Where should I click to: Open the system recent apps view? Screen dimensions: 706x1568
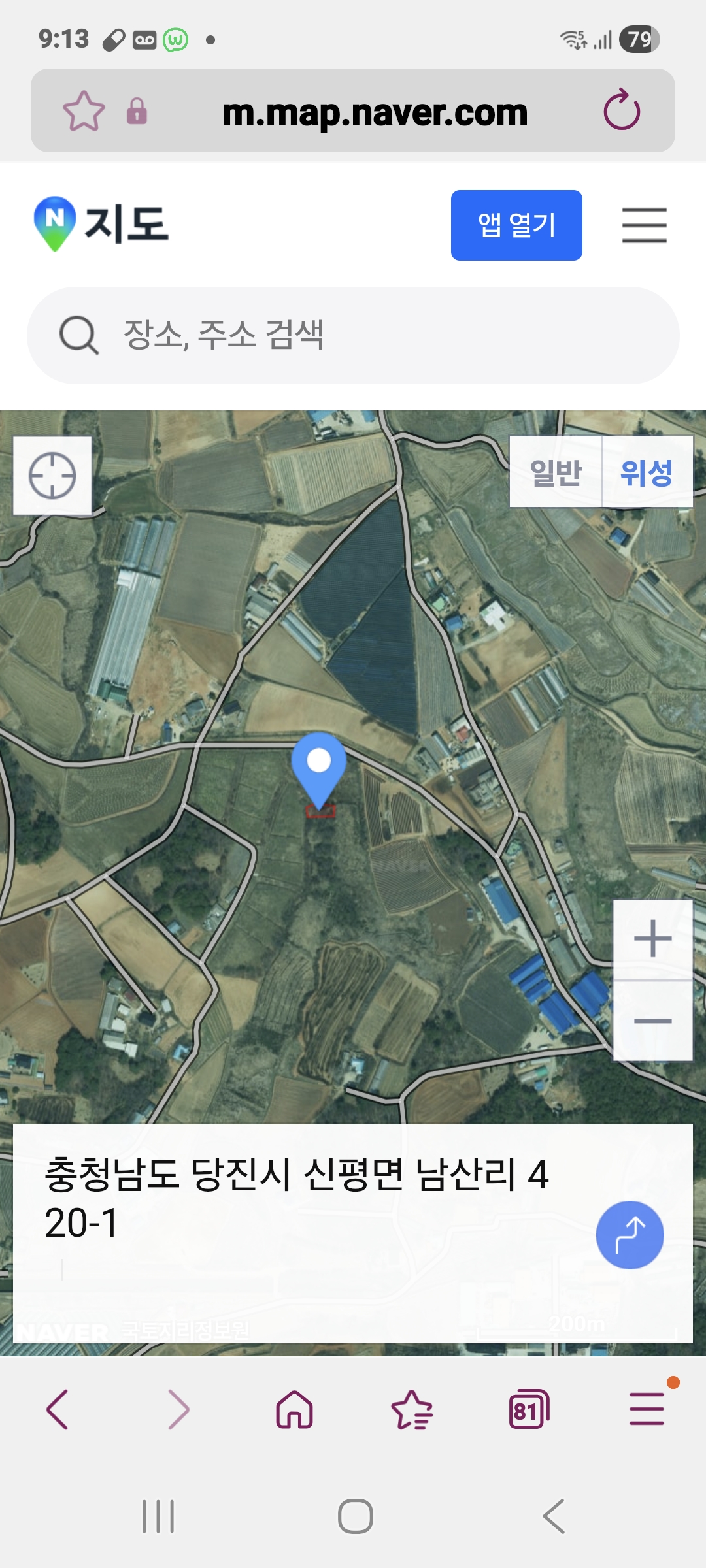[x=158, y=1516]
